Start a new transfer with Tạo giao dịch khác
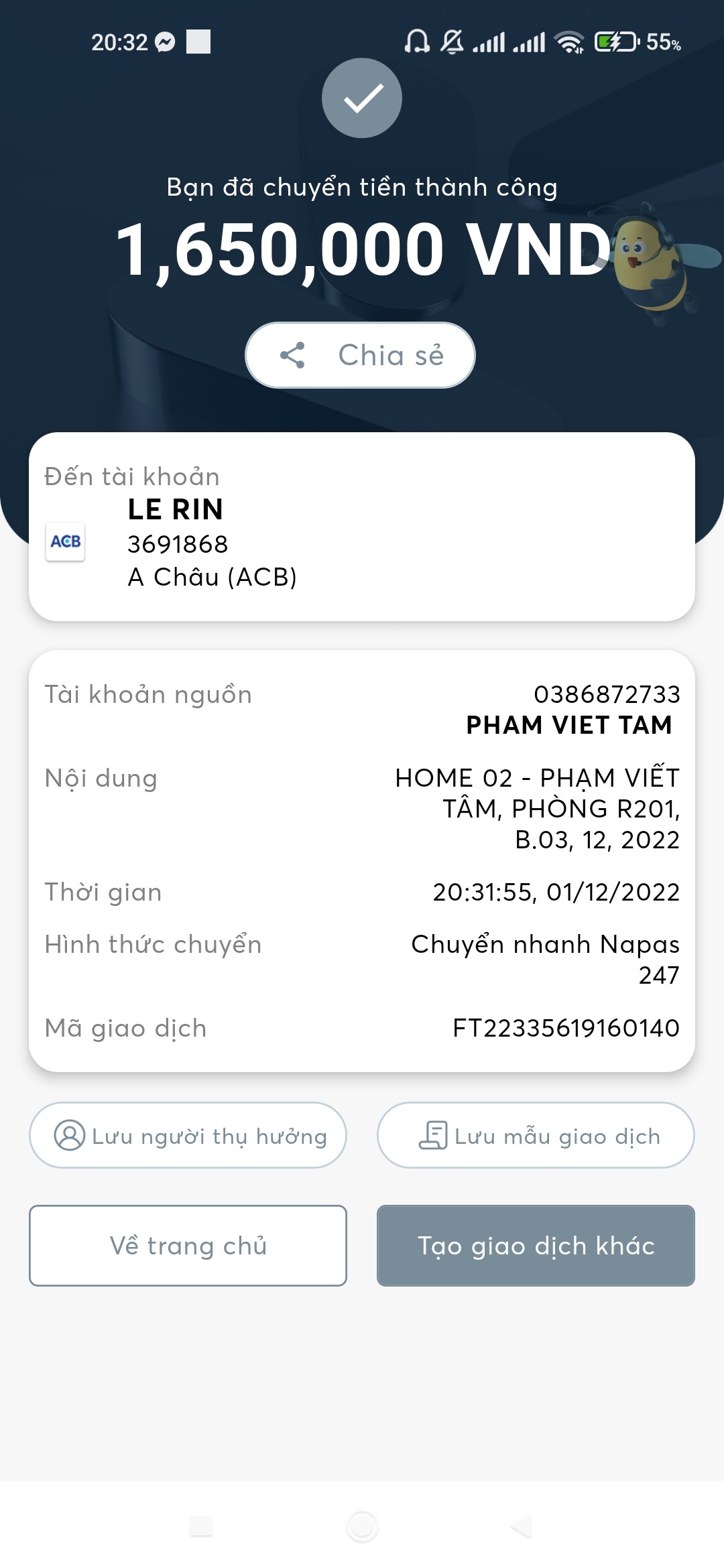The height and width of the screenshot is (1568, 724). coord(536,1246)
